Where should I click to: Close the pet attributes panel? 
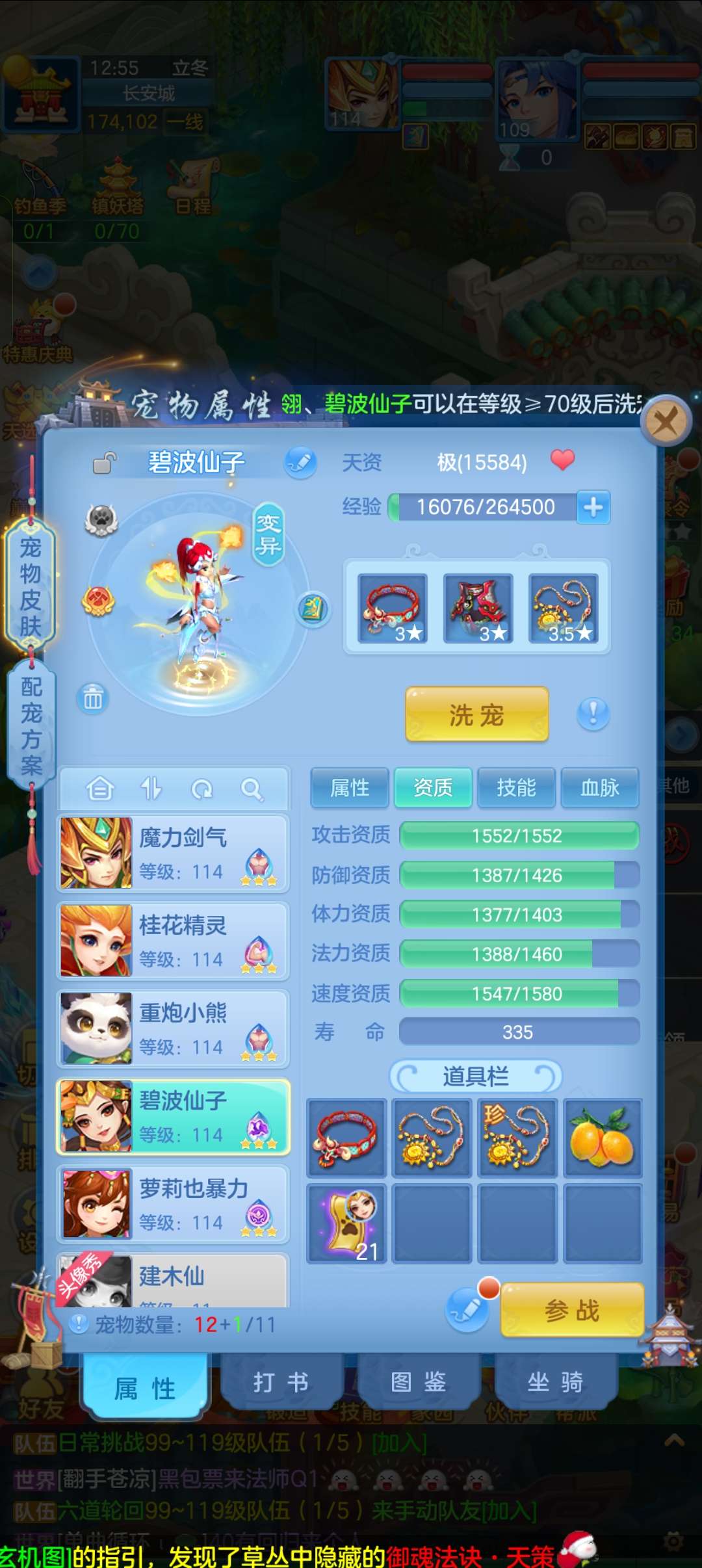(x=665, y=422)
